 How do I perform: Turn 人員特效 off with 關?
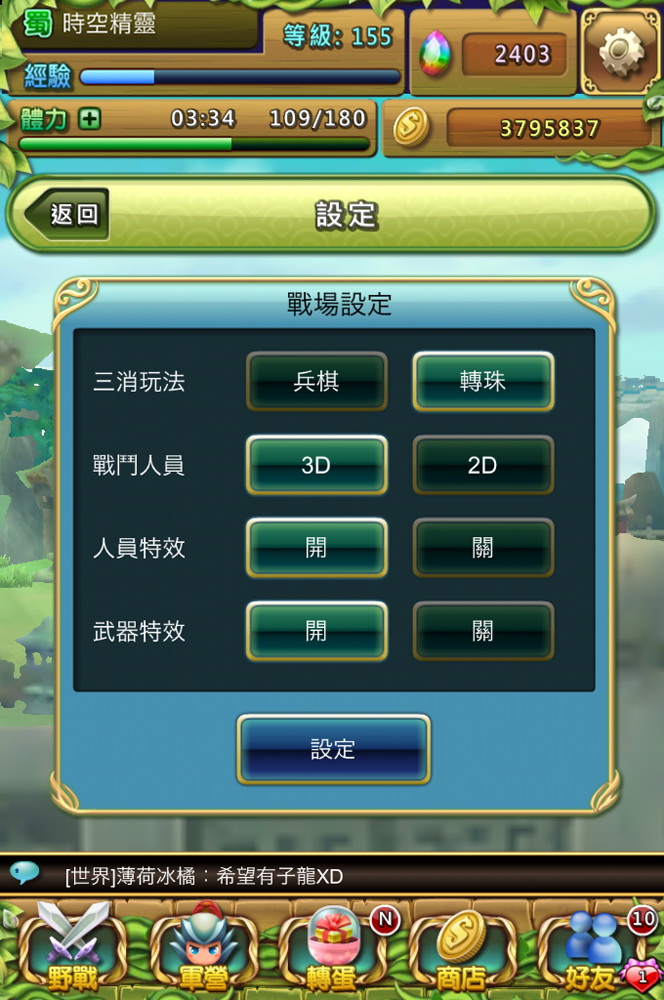(483, 548)
